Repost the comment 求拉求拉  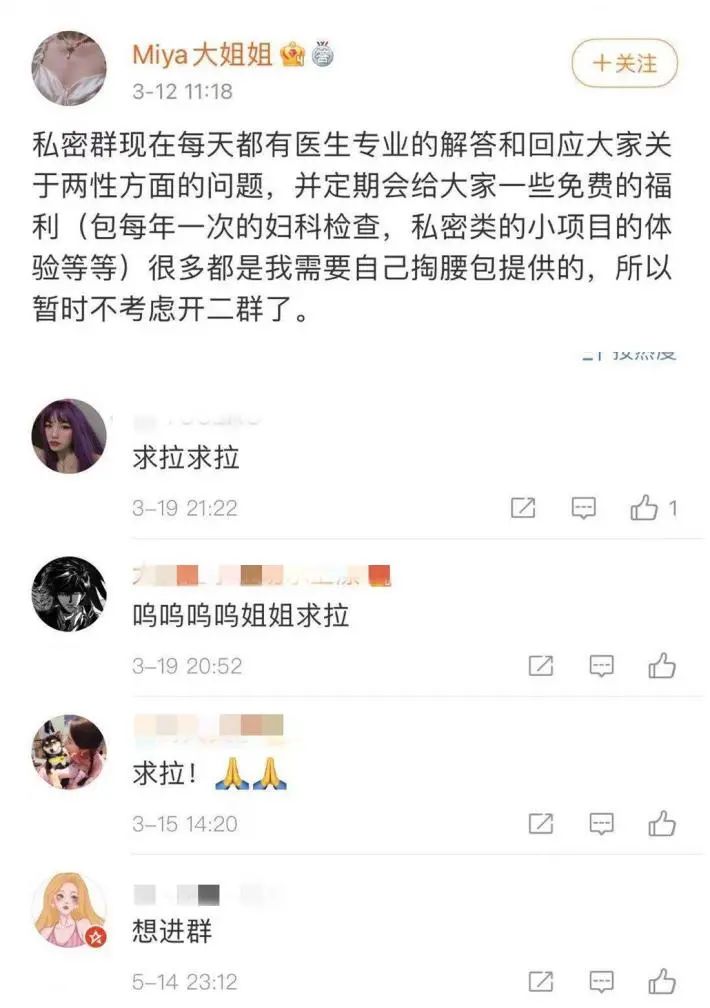click(x=523, y=508)
